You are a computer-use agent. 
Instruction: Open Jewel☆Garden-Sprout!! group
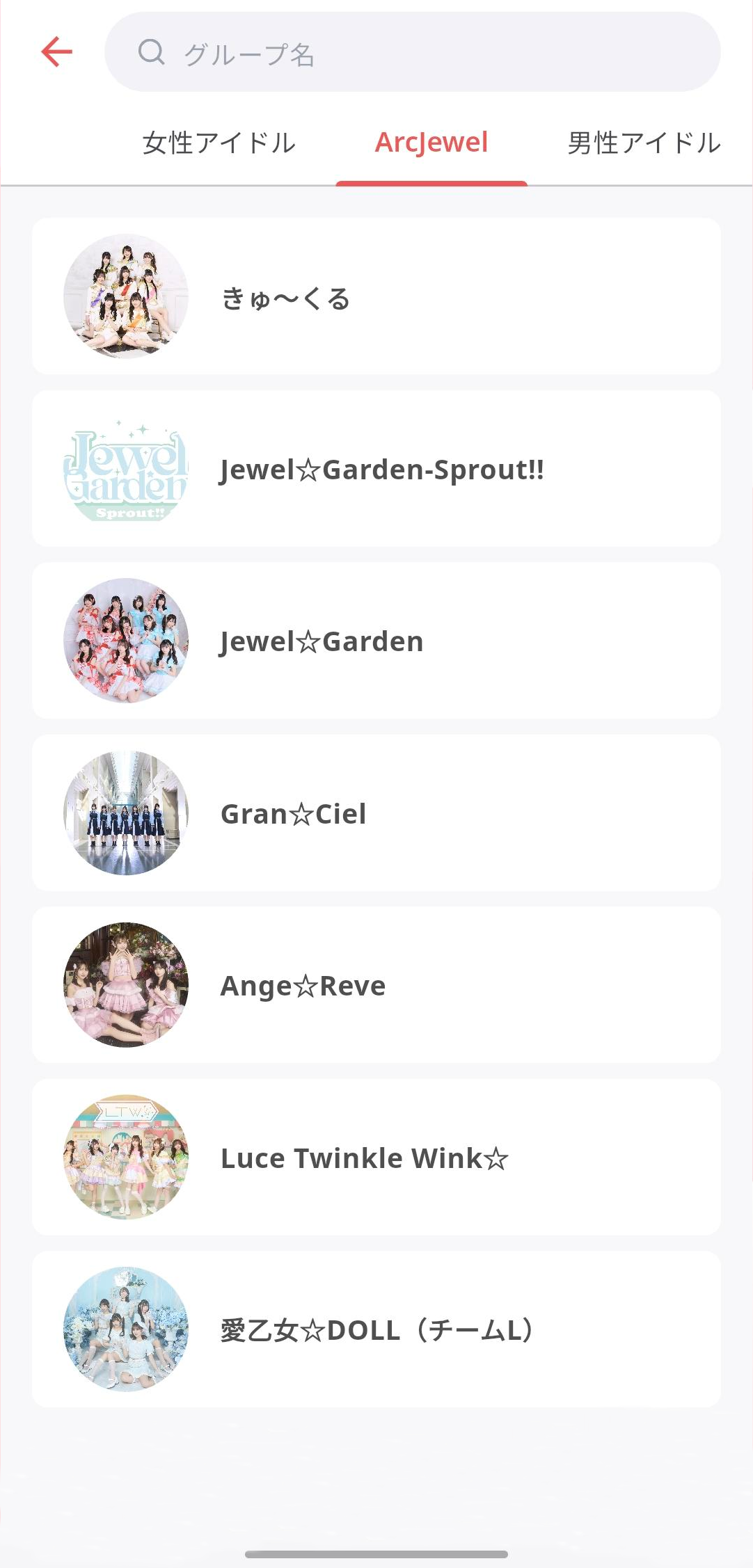(376, 469)
